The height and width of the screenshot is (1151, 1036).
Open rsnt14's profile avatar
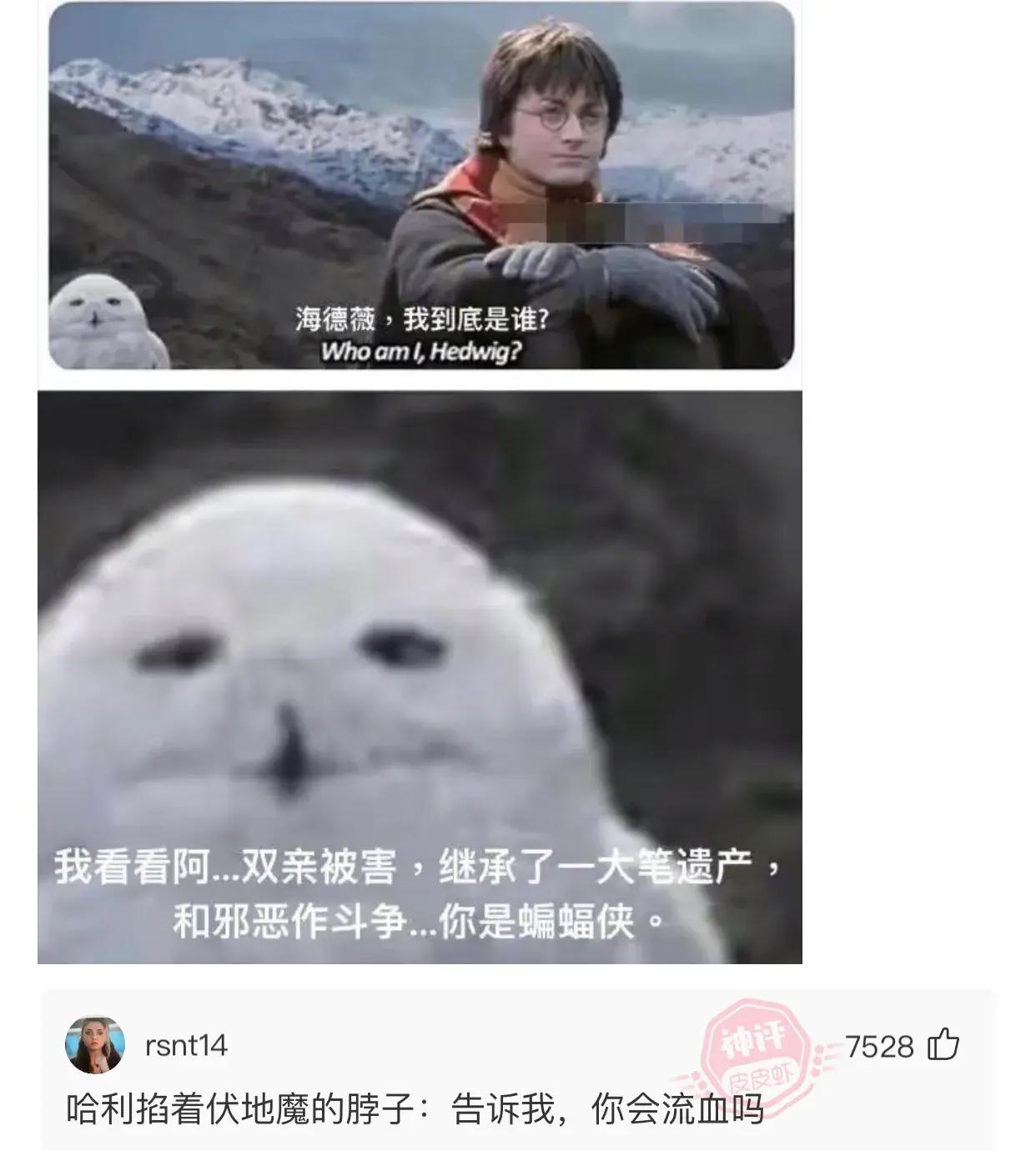pos(95,1045)
